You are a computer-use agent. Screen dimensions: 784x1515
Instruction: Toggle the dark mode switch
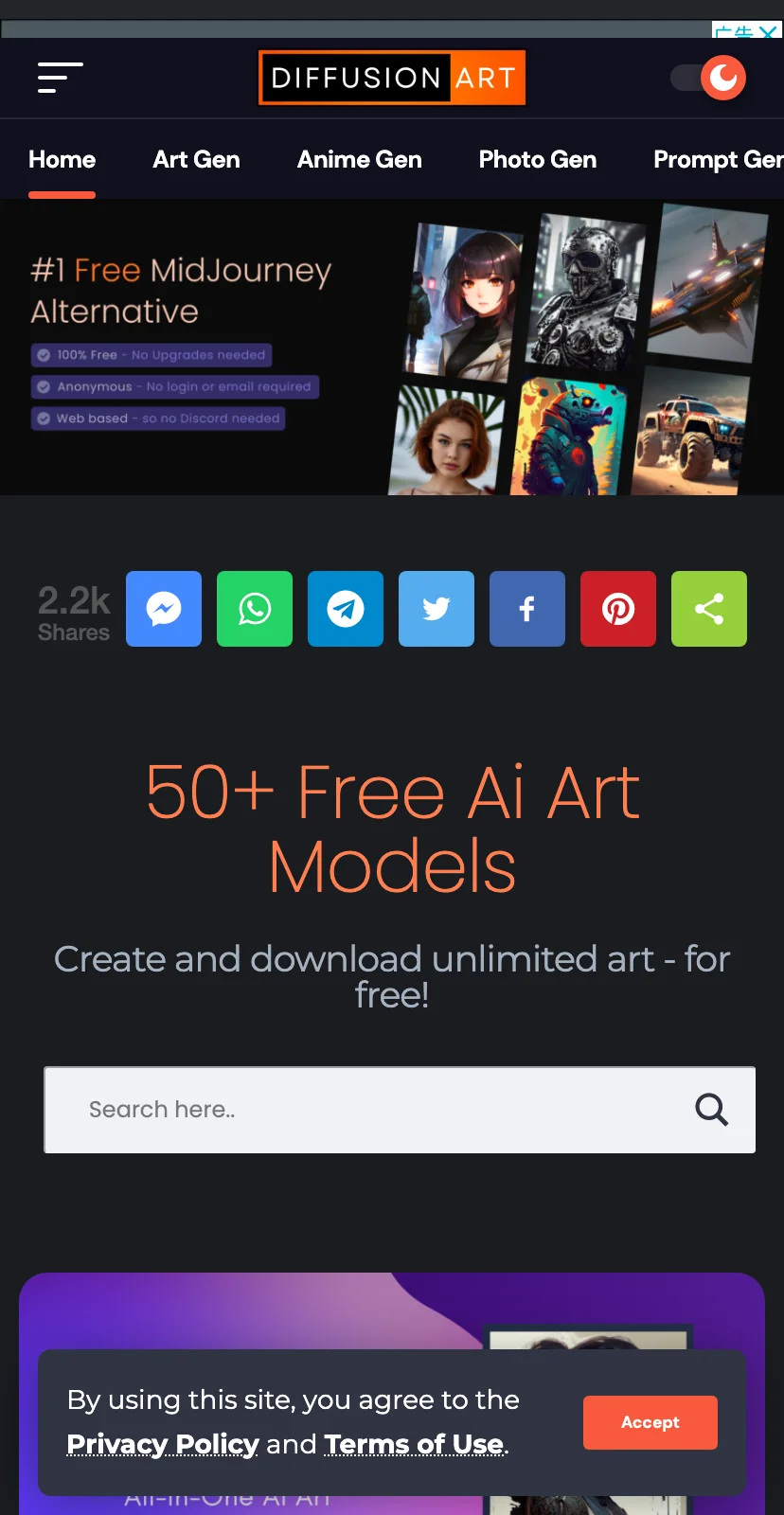pyautogui.click(x=709, y=78)
